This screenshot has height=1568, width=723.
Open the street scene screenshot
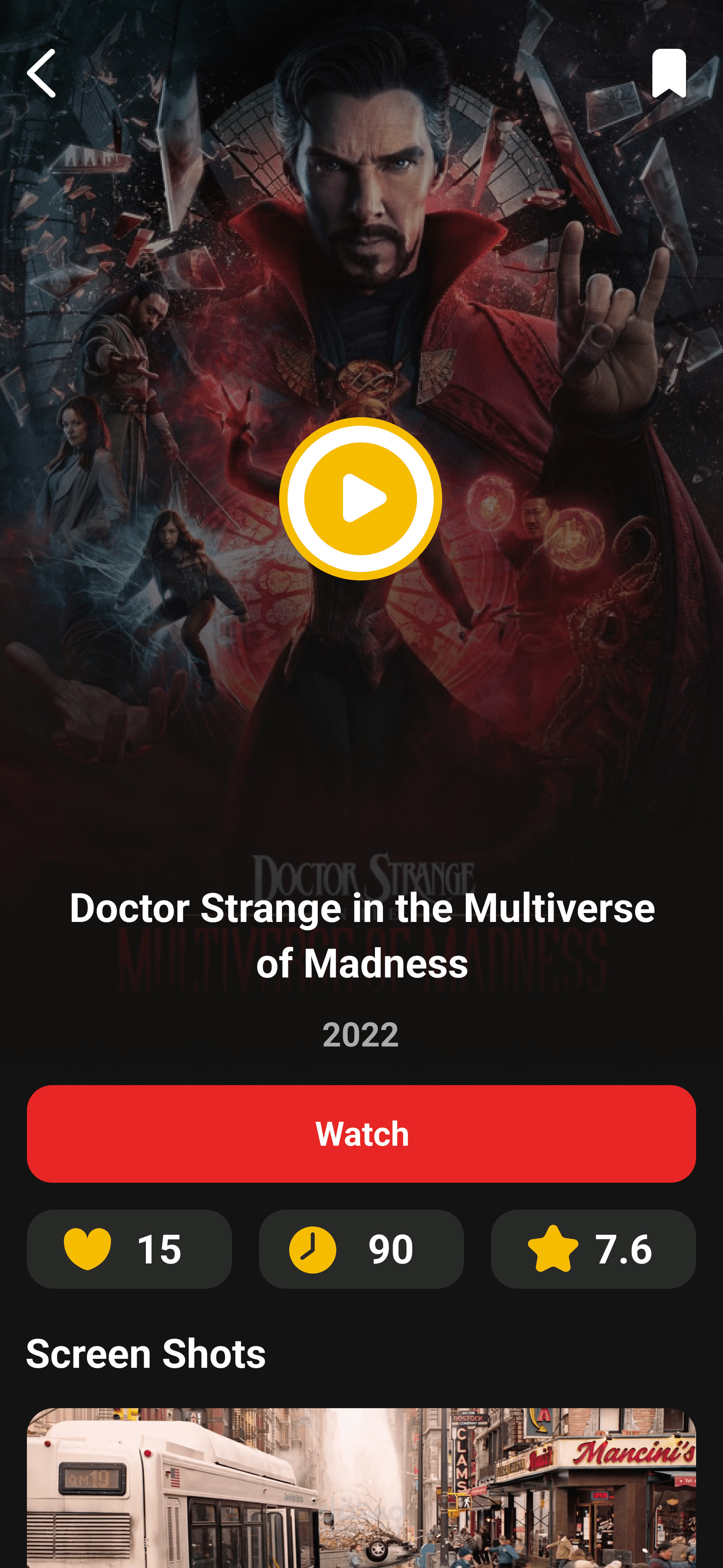[361, 1487]
